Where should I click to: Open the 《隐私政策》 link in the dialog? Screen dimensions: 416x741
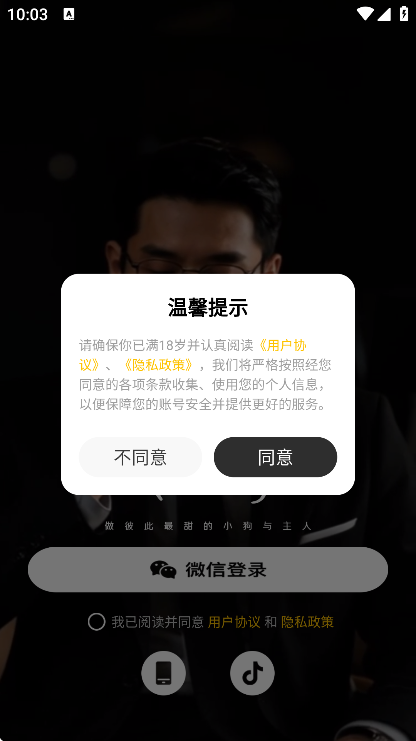click(158, 365)
